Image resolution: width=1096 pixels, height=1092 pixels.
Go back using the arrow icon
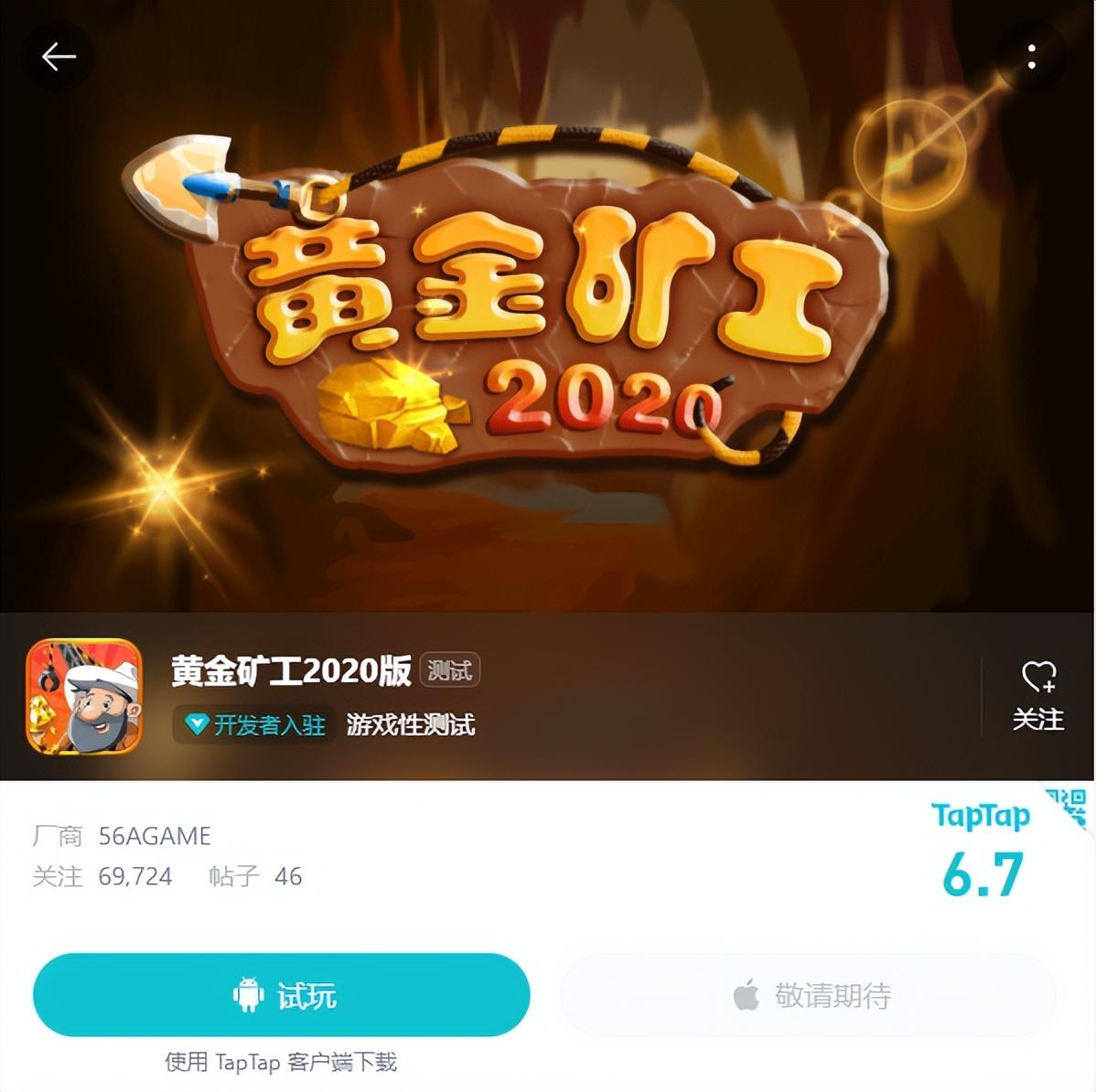point(59,57)
